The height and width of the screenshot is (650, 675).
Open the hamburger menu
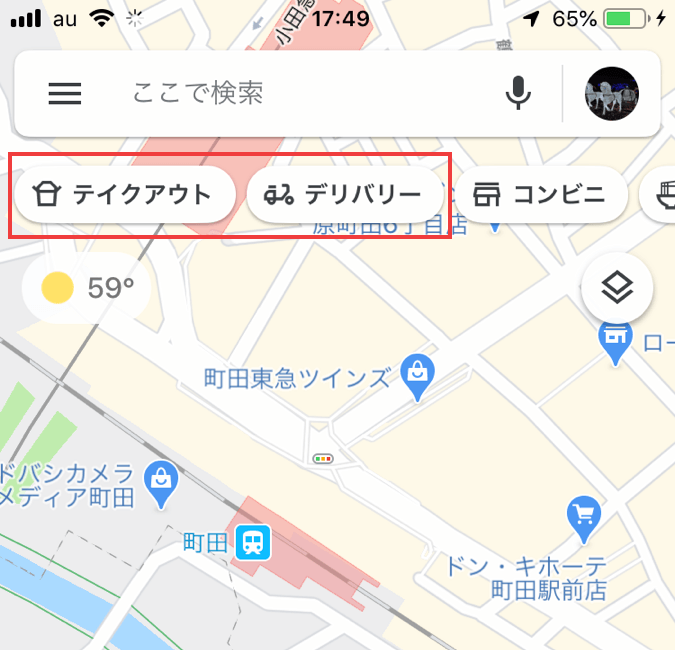(65, 94)
